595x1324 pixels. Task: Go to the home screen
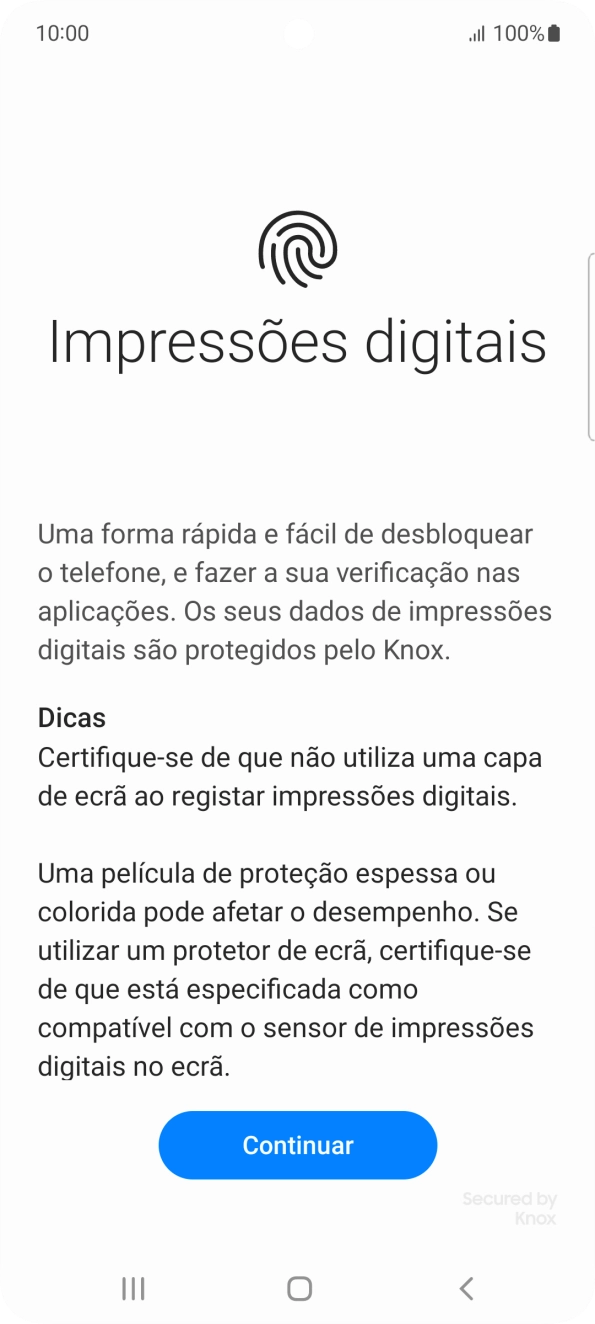coord(299,1288)
